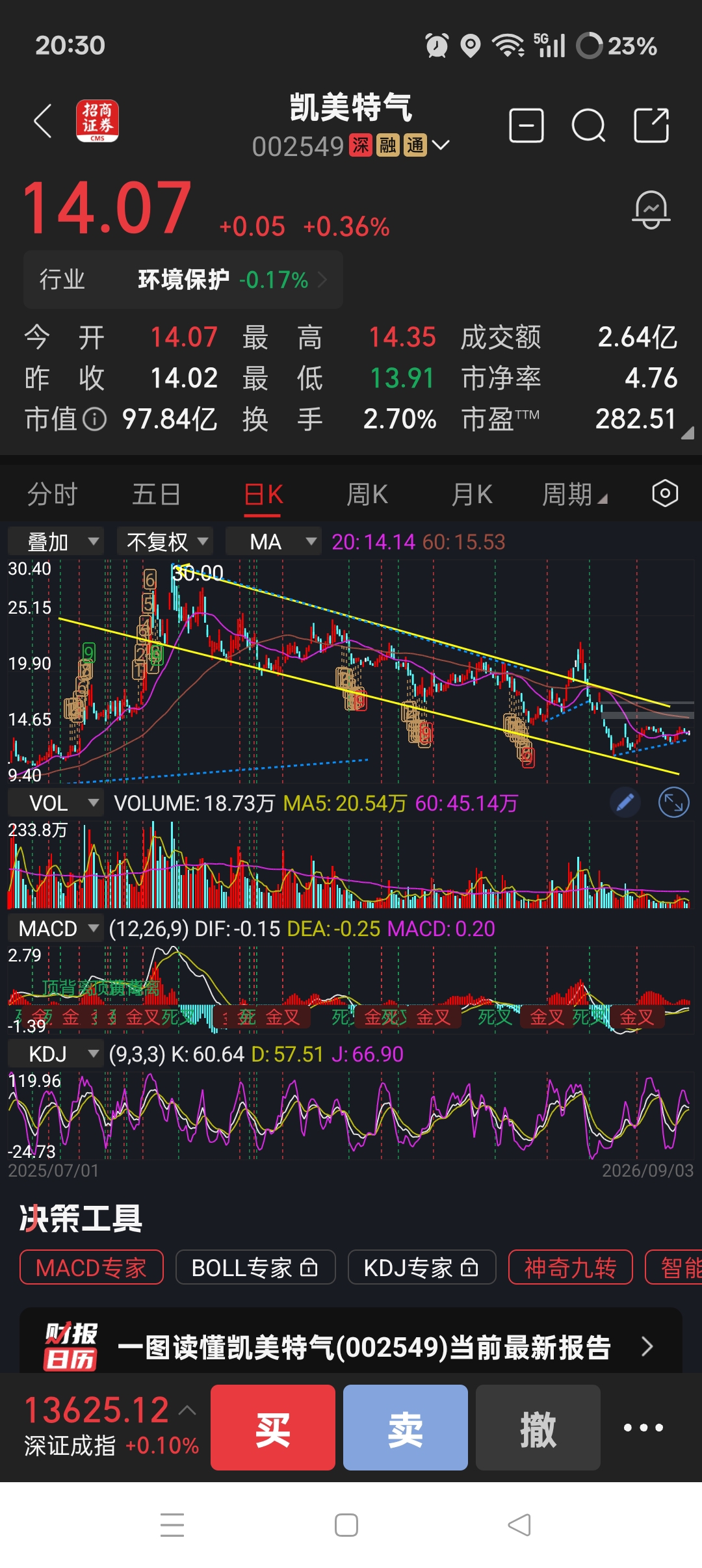Open 环境保护 industry details
702x1568 pixels.
coord(183,280)
